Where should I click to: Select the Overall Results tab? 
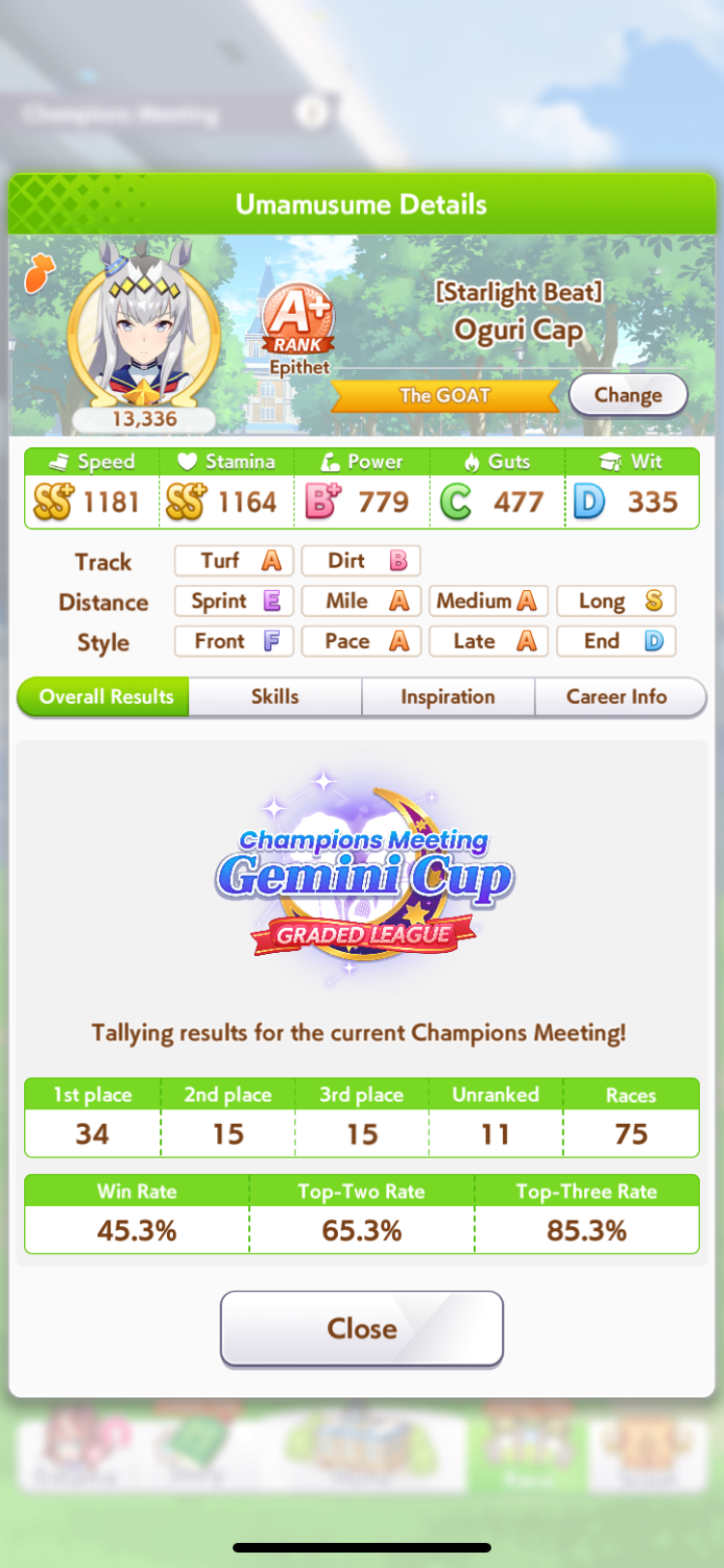click(104, 696)
